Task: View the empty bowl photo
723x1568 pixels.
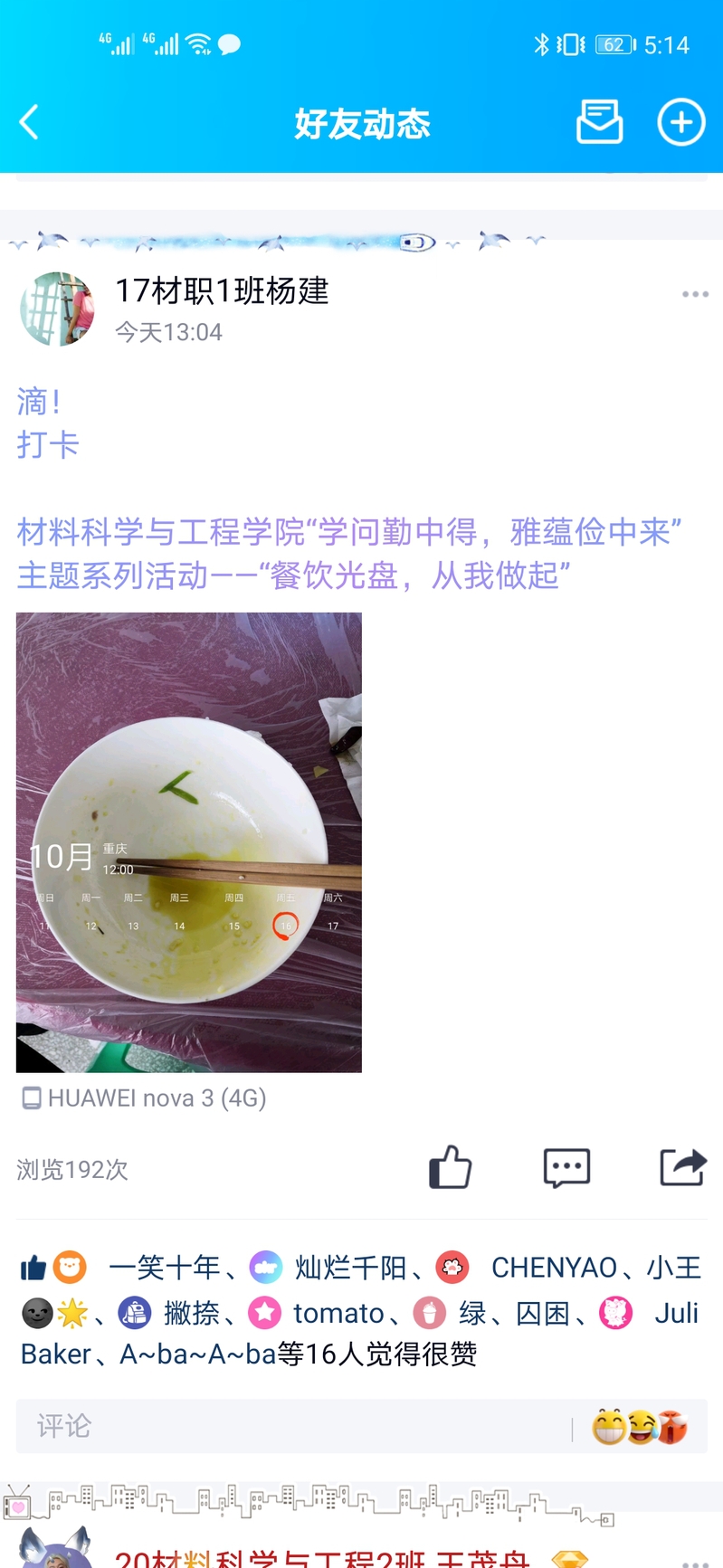Action: coord(189,841)
